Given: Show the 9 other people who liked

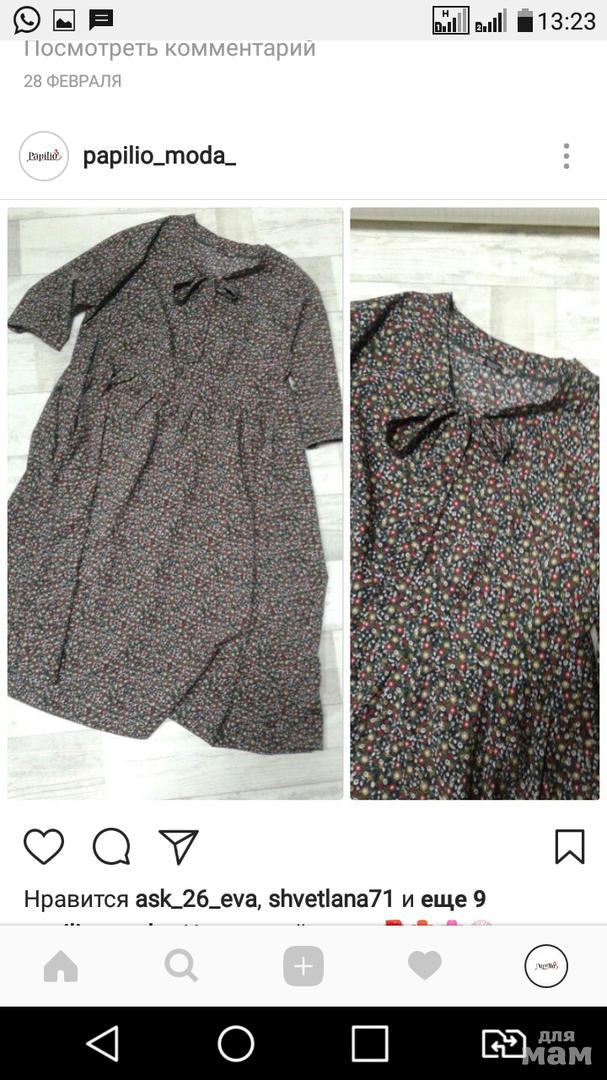Looking at the screenshot, I should (x=453, y=899).
